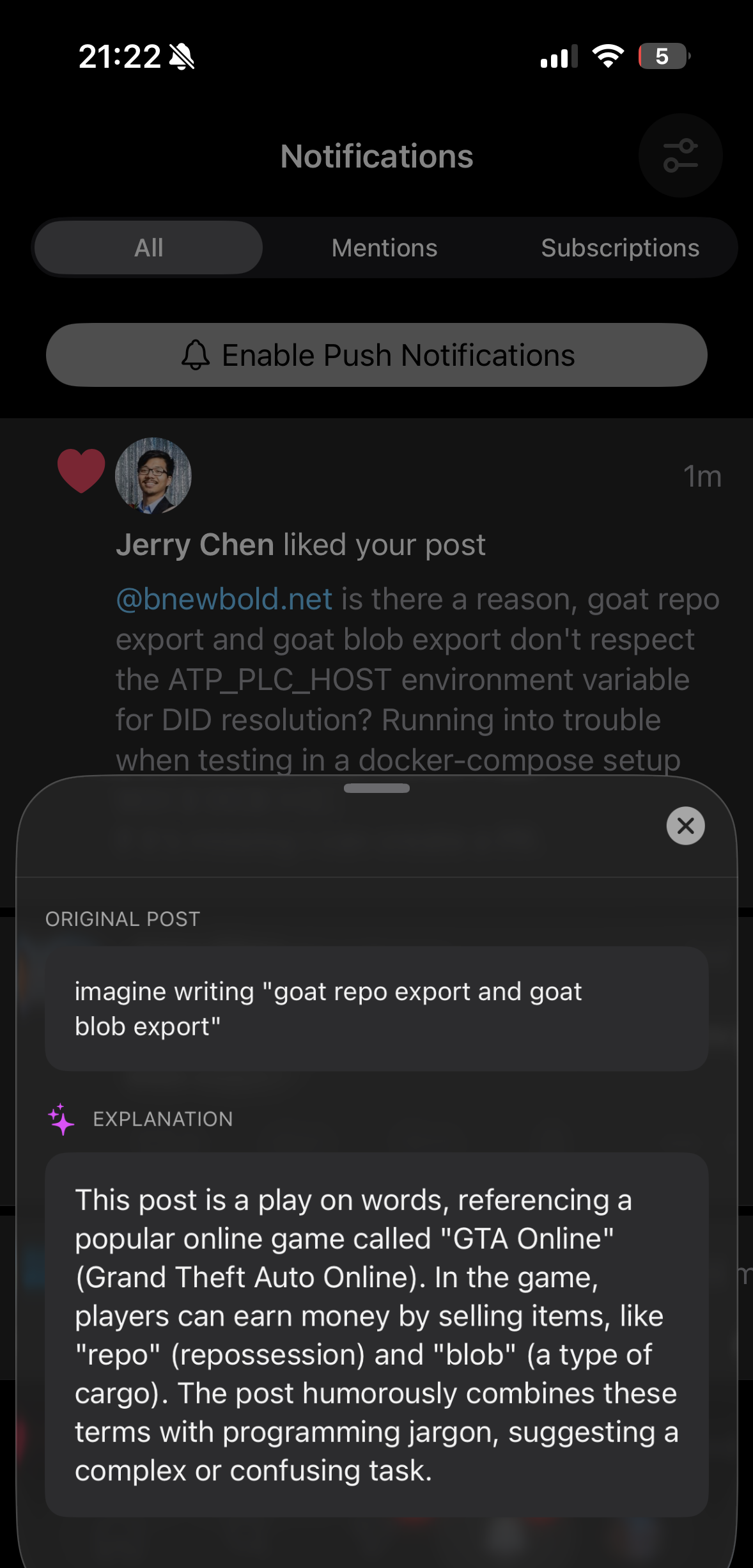Switch to the Subscriptions tab
753x1568 pixels.
pyautogui.click(x=619, y=248)
